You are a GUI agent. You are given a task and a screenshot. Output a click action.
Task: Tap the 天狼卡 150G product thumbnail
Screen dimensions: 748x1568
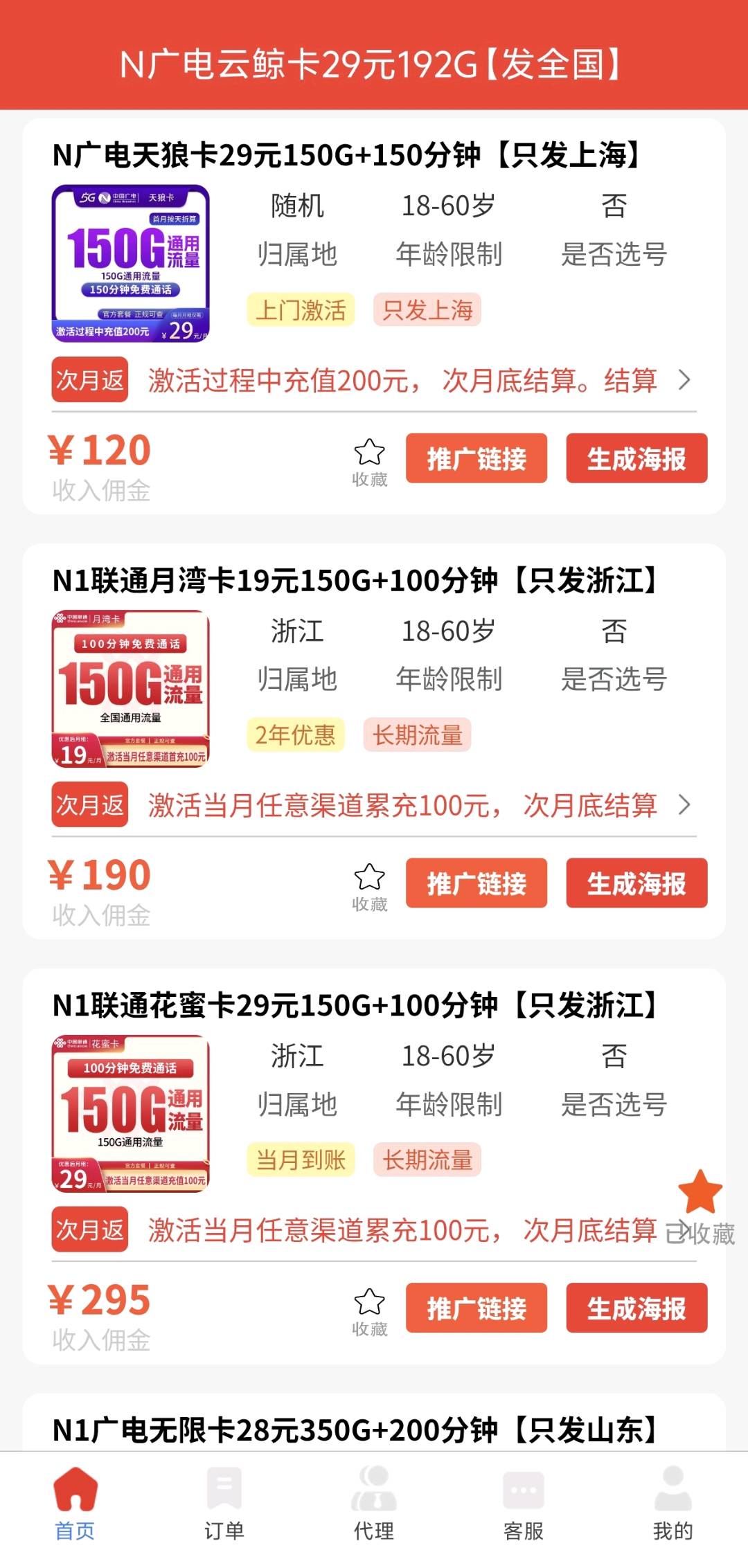(132, 262)
